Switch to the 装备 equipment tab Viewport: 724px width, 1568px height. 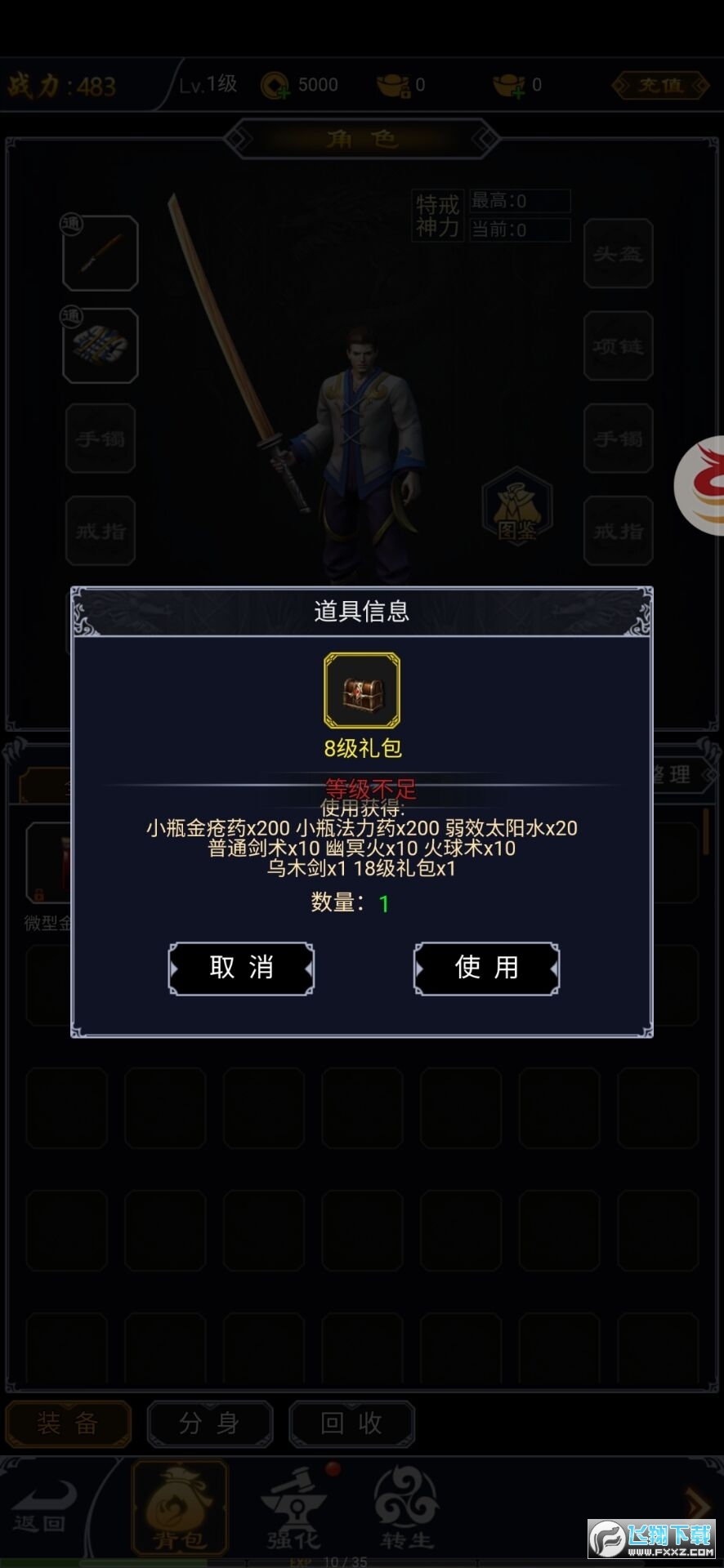coord(68,1423)
